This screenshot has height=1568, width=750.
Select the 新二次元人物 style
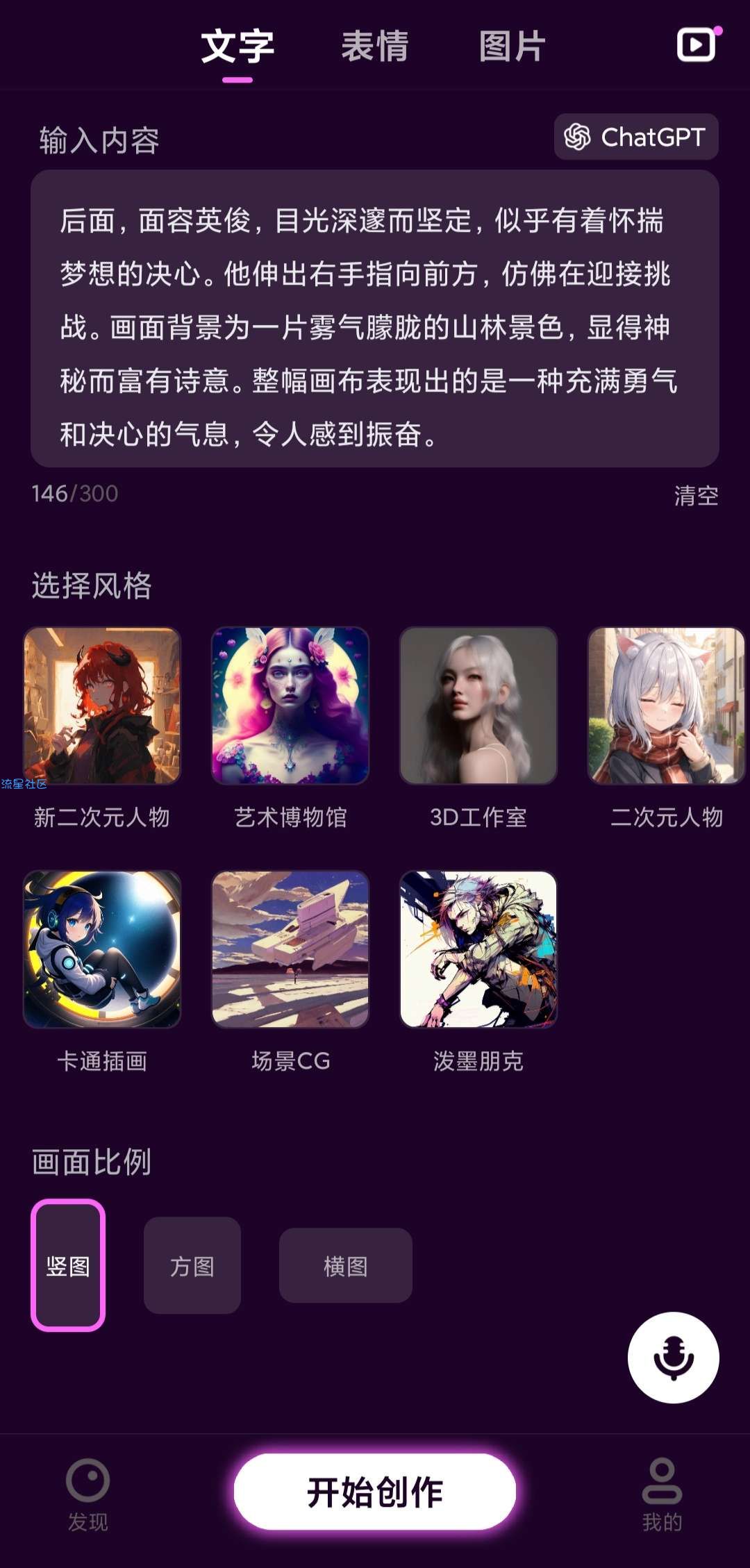(102, 706)
